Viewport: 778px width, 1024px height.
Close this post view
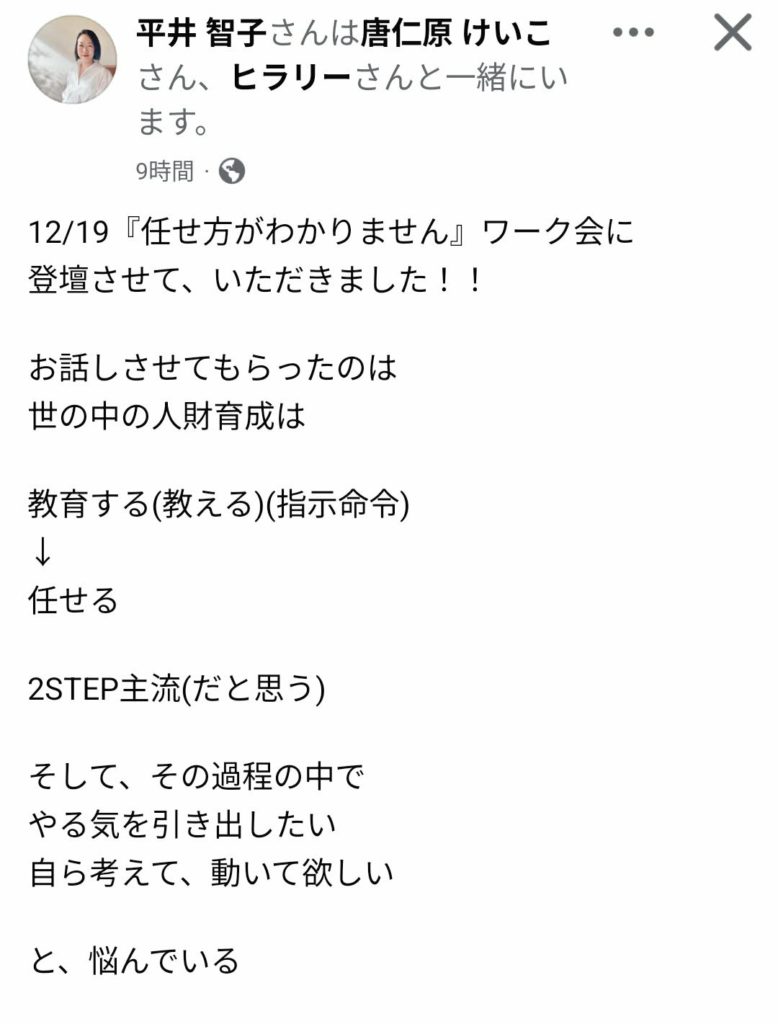(x=732, y=33)
